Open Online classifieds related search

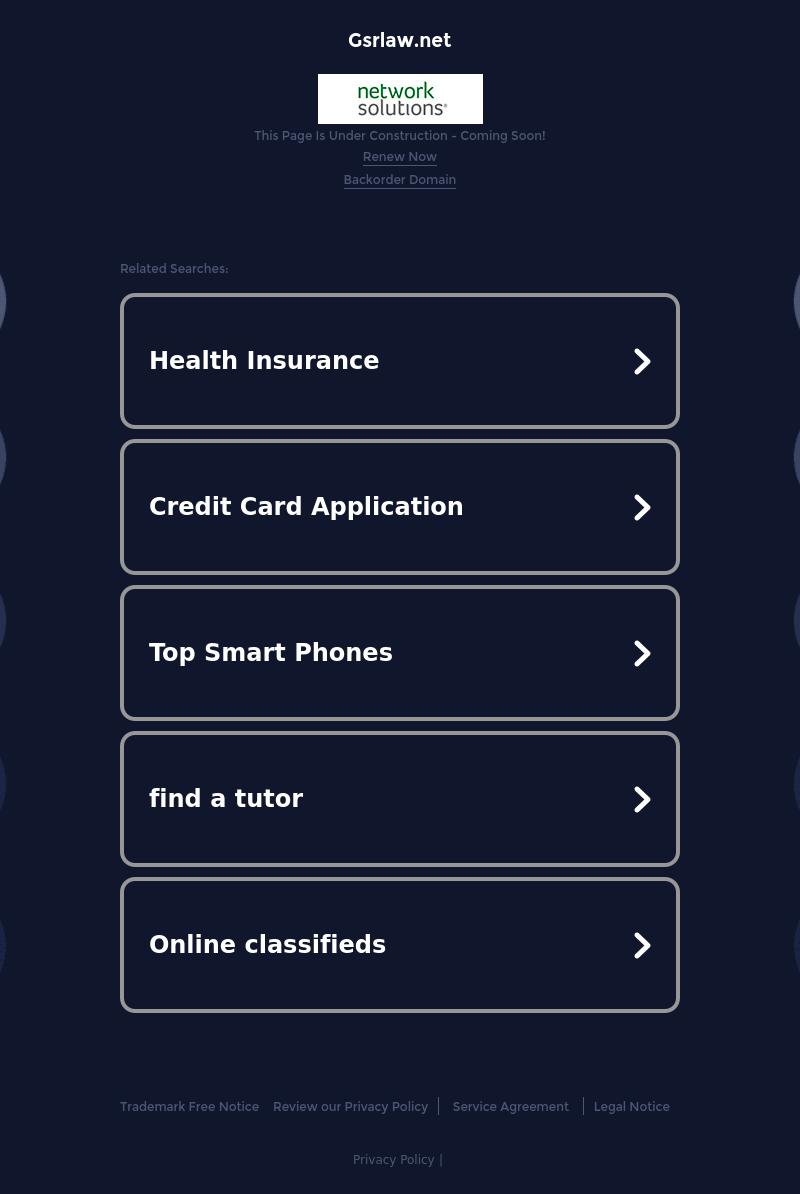(x=400, y=945)
